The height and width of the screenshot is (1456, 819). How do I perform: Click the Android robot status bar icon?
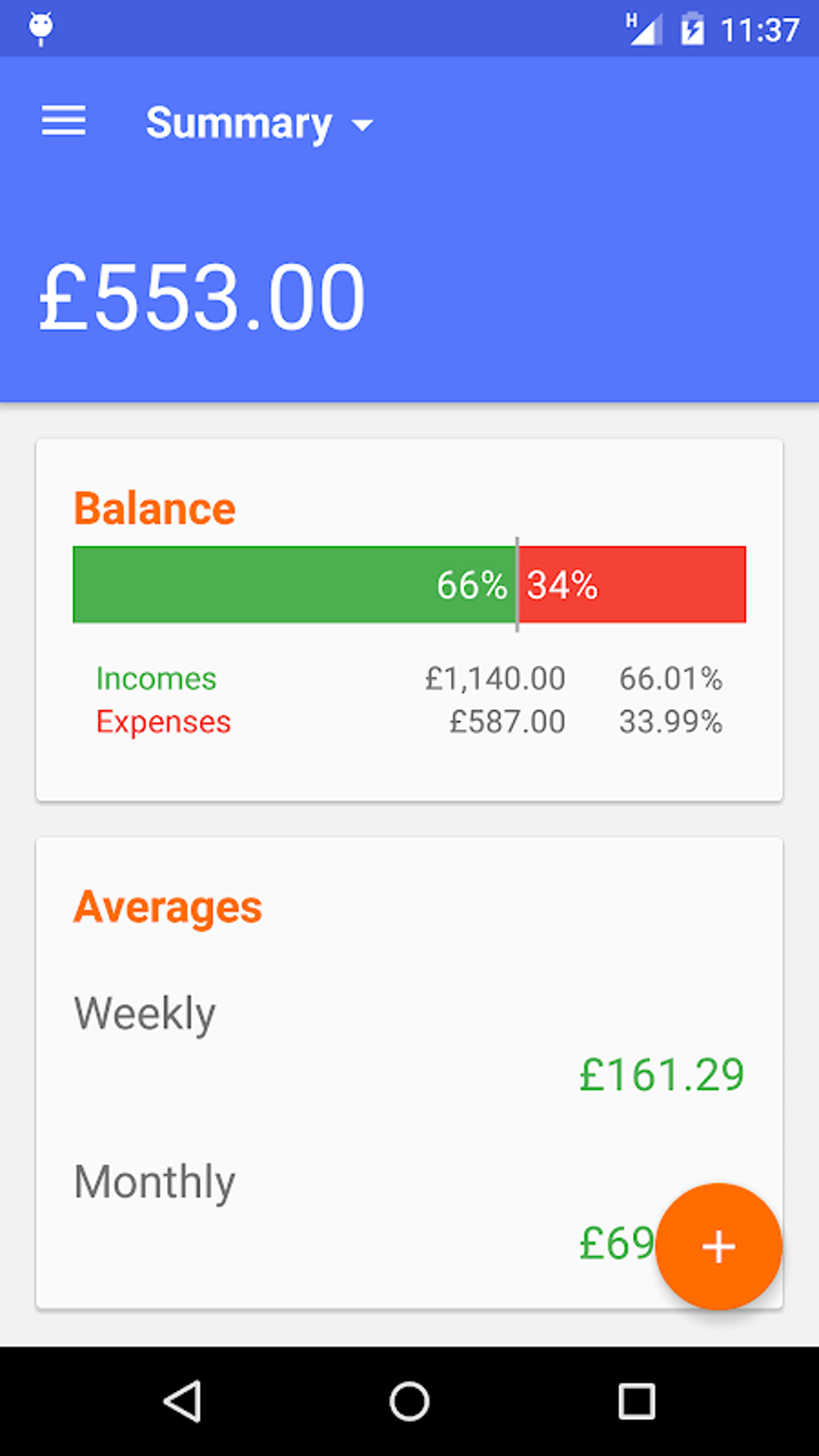click(40, 27)
